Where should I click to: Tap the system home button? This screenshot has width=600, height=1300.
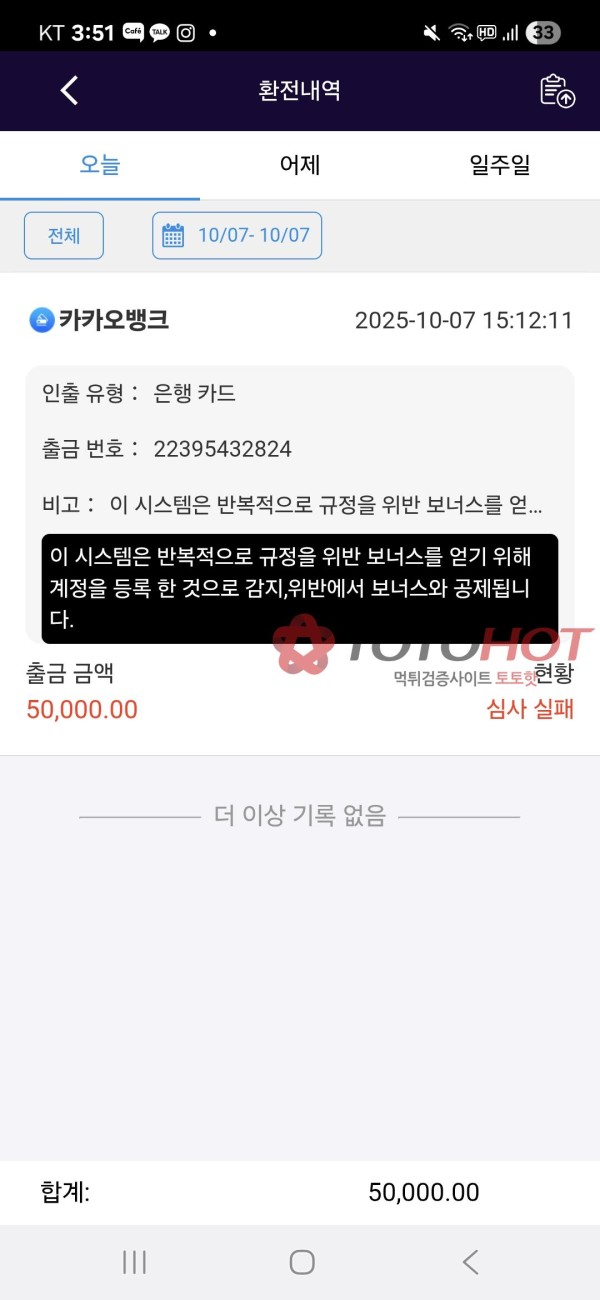(301, 1262)
